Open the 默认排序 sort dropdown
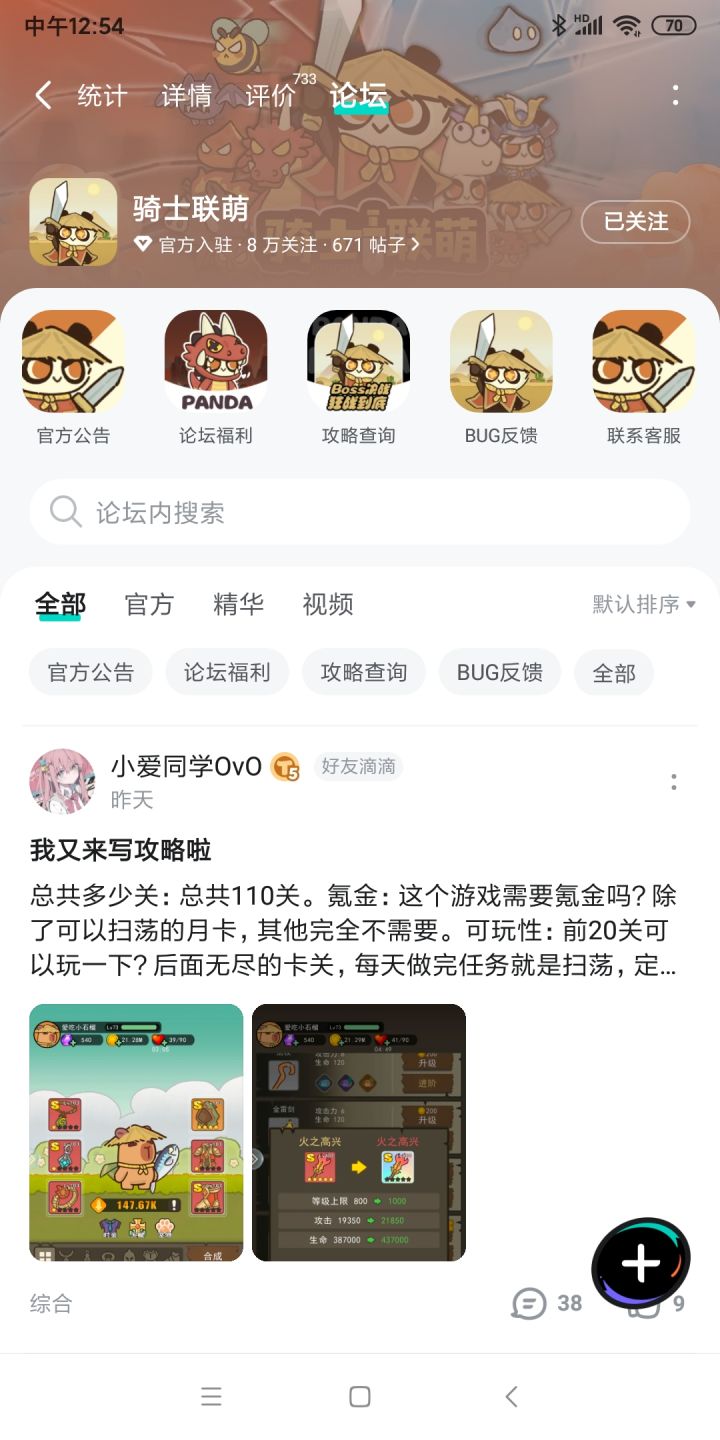This screenshot has height=1440, width=720. [640, 604]
